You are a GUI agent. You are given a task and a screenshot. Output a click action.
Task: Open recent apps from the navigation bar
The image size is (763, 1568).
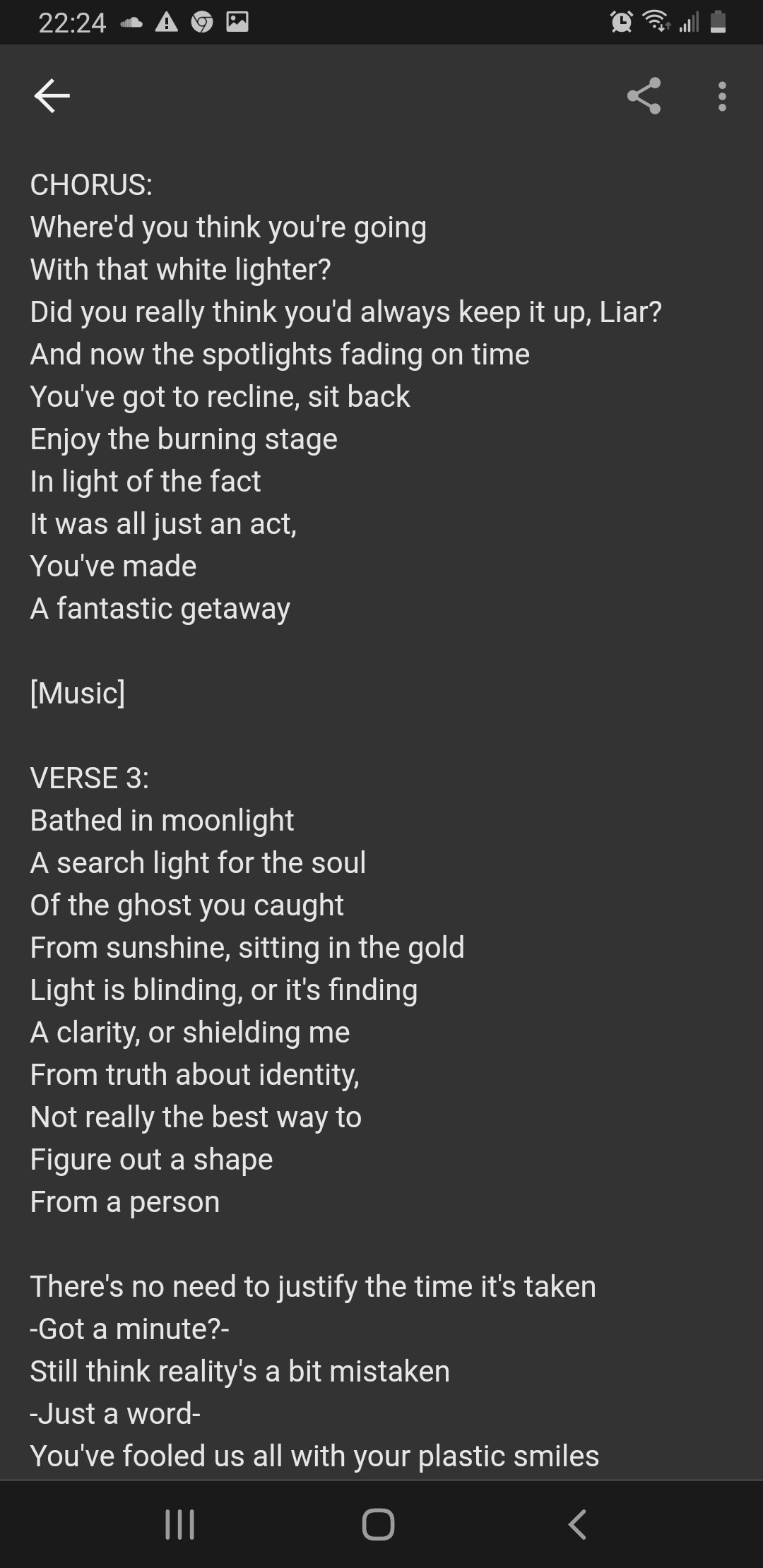tap(179, 1524)
